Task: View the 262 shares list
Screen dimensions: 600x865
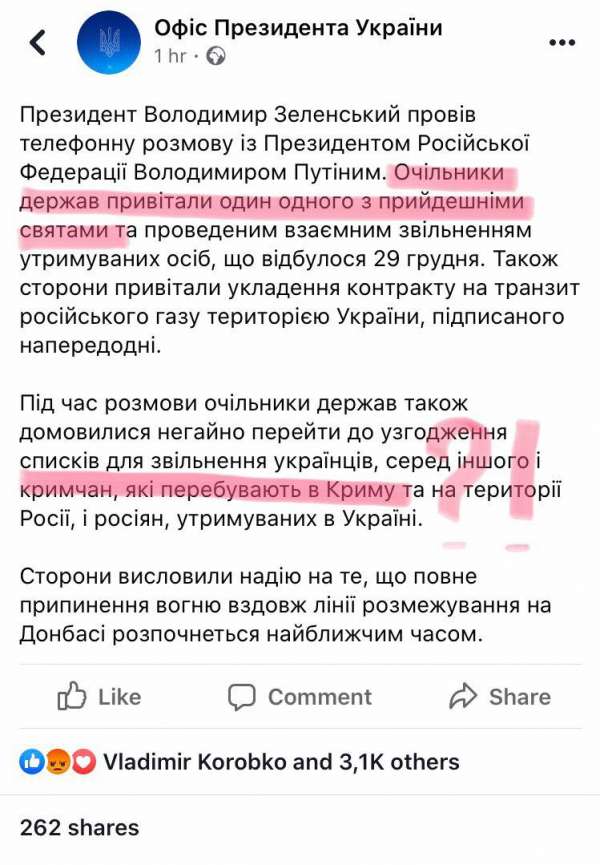Action: pyautogui.click(x=79, y=827)
